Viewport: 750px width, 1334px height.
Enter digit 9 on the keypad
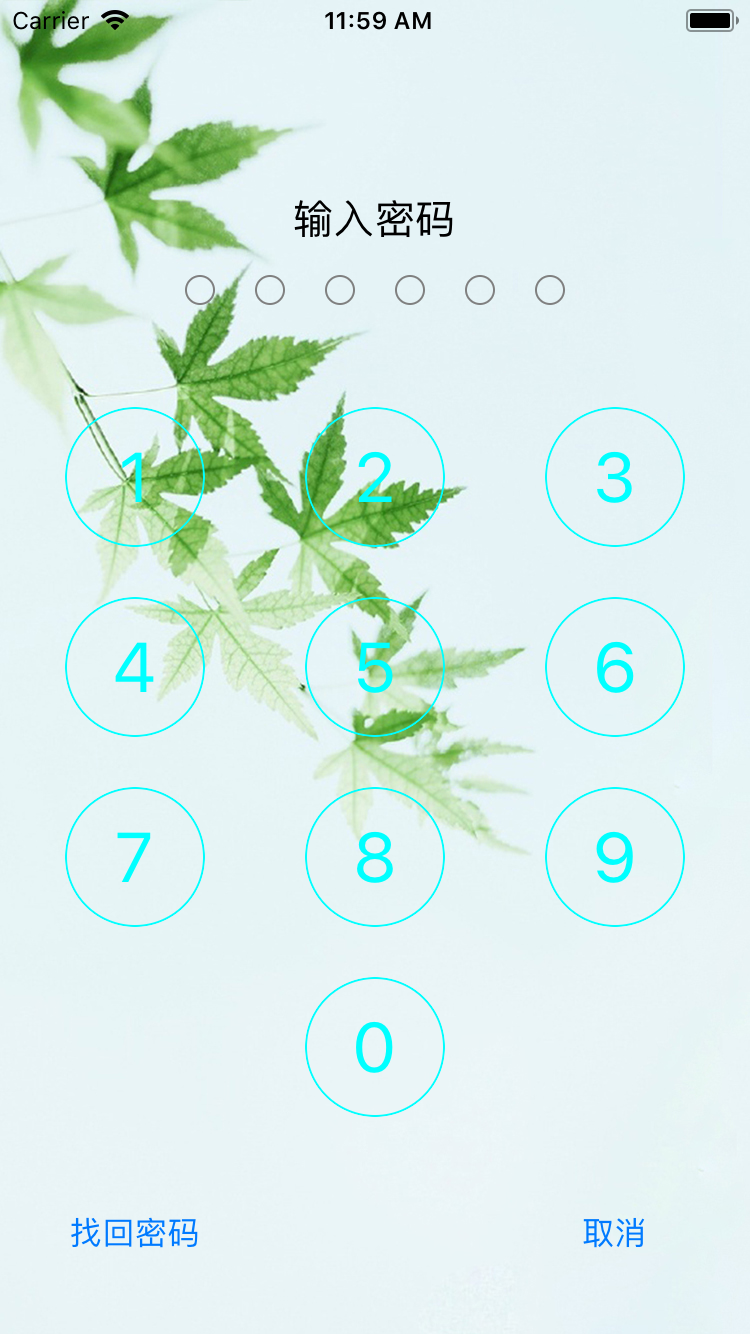(x=615, y=857)
